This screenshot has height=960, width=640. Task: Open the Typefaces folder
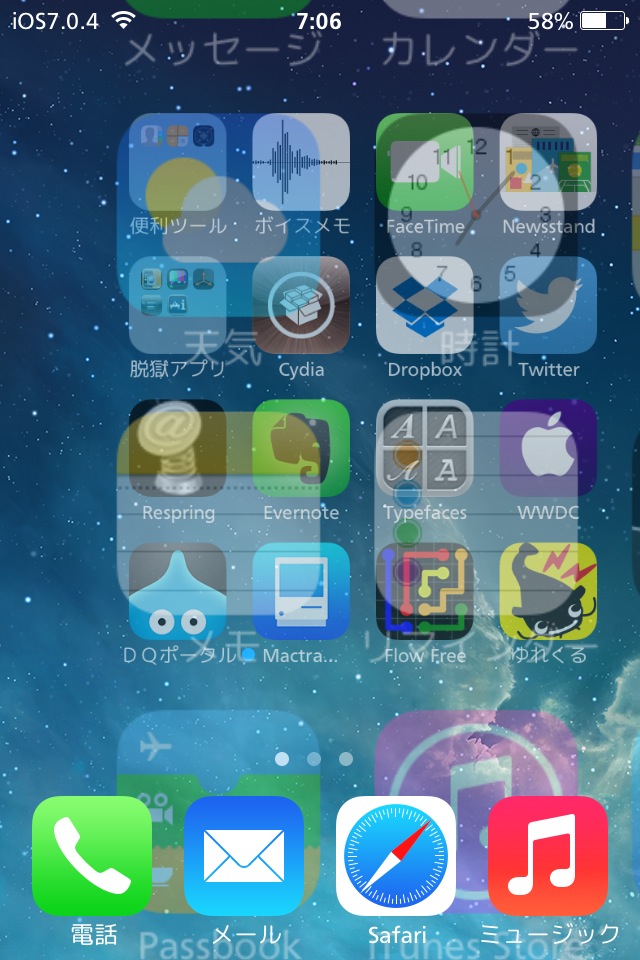425,448
